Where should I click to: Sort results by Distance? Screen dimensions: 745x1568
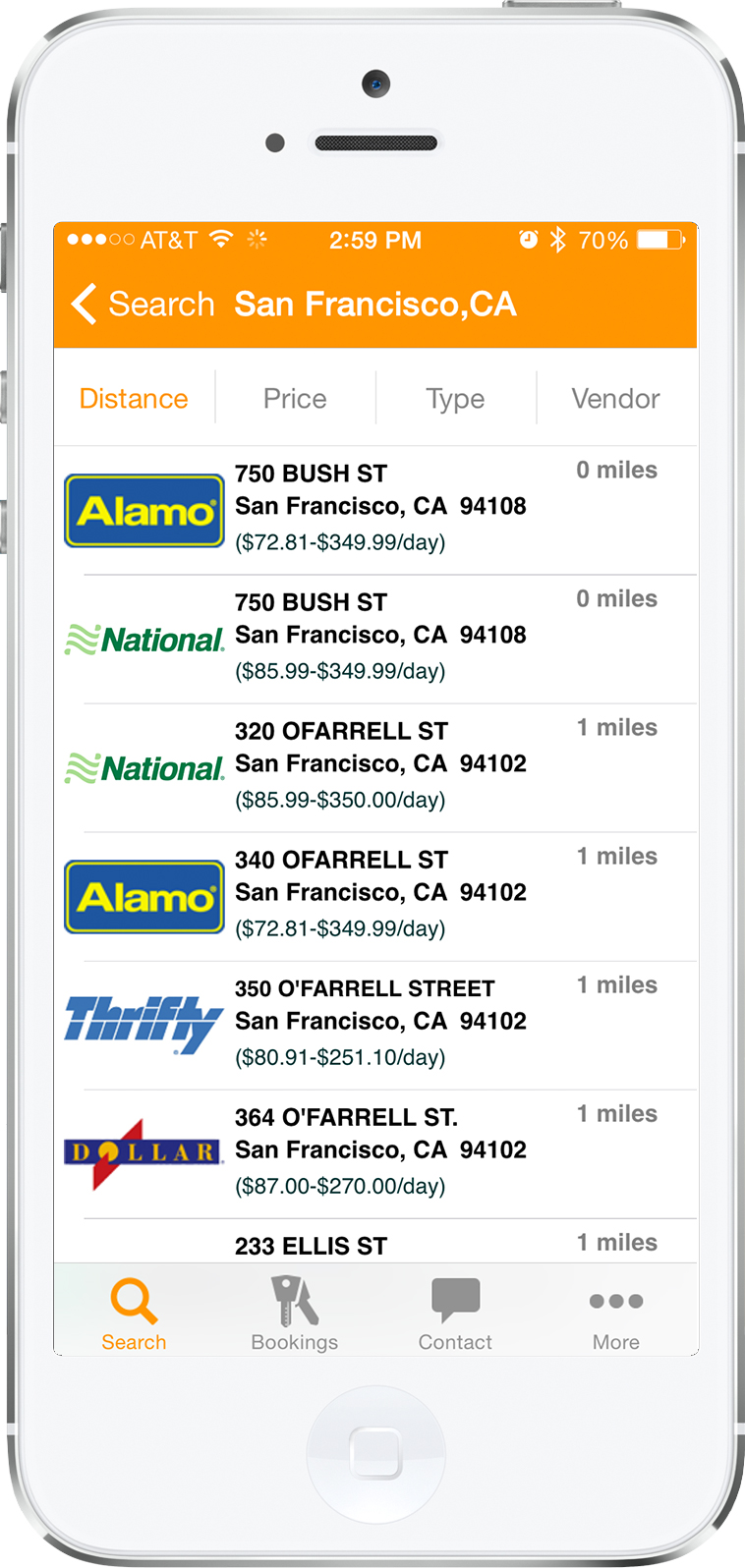coord(134,398)
